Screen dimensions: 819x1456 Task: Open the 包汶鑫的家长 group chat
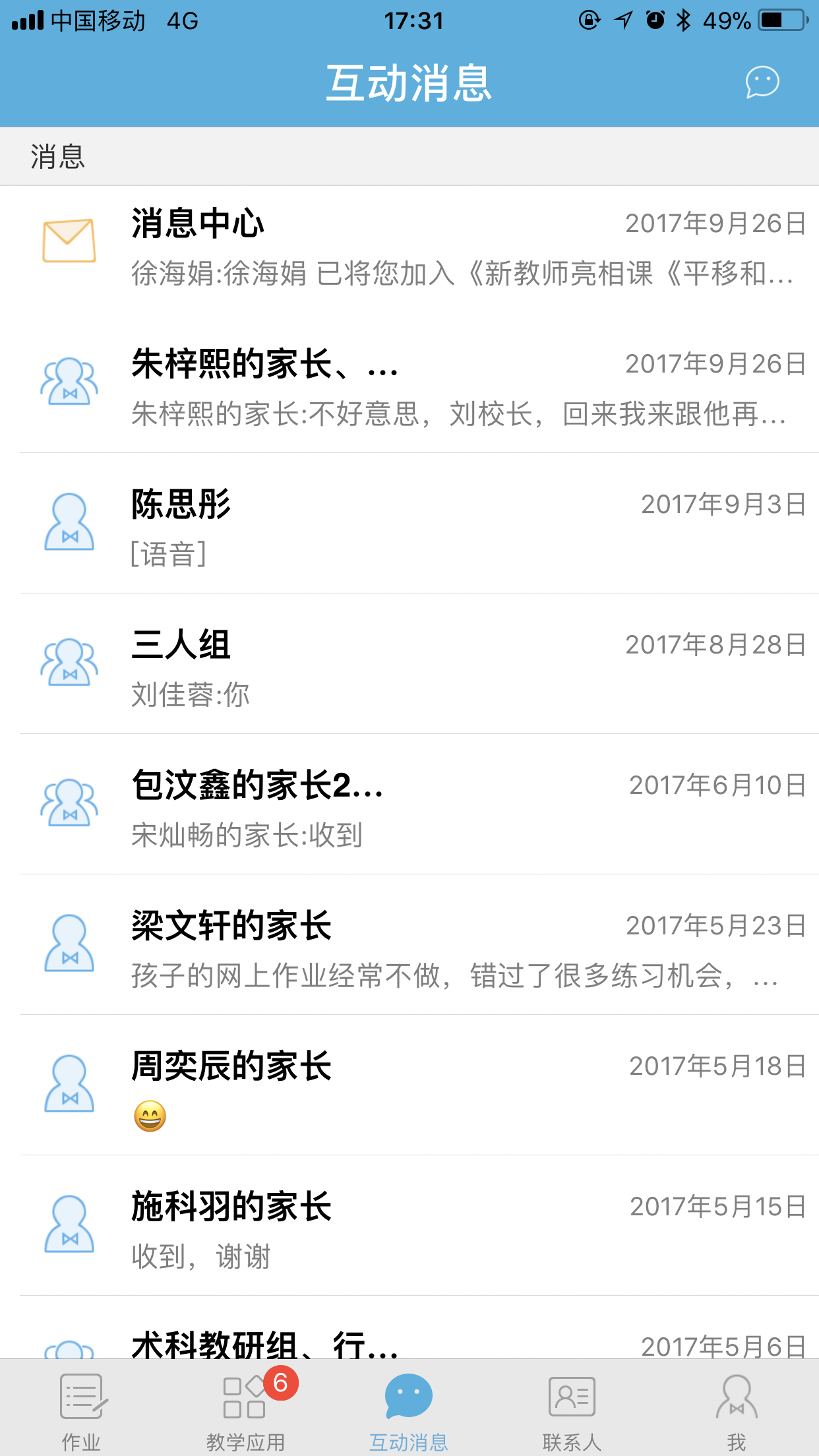coord(409,808)
